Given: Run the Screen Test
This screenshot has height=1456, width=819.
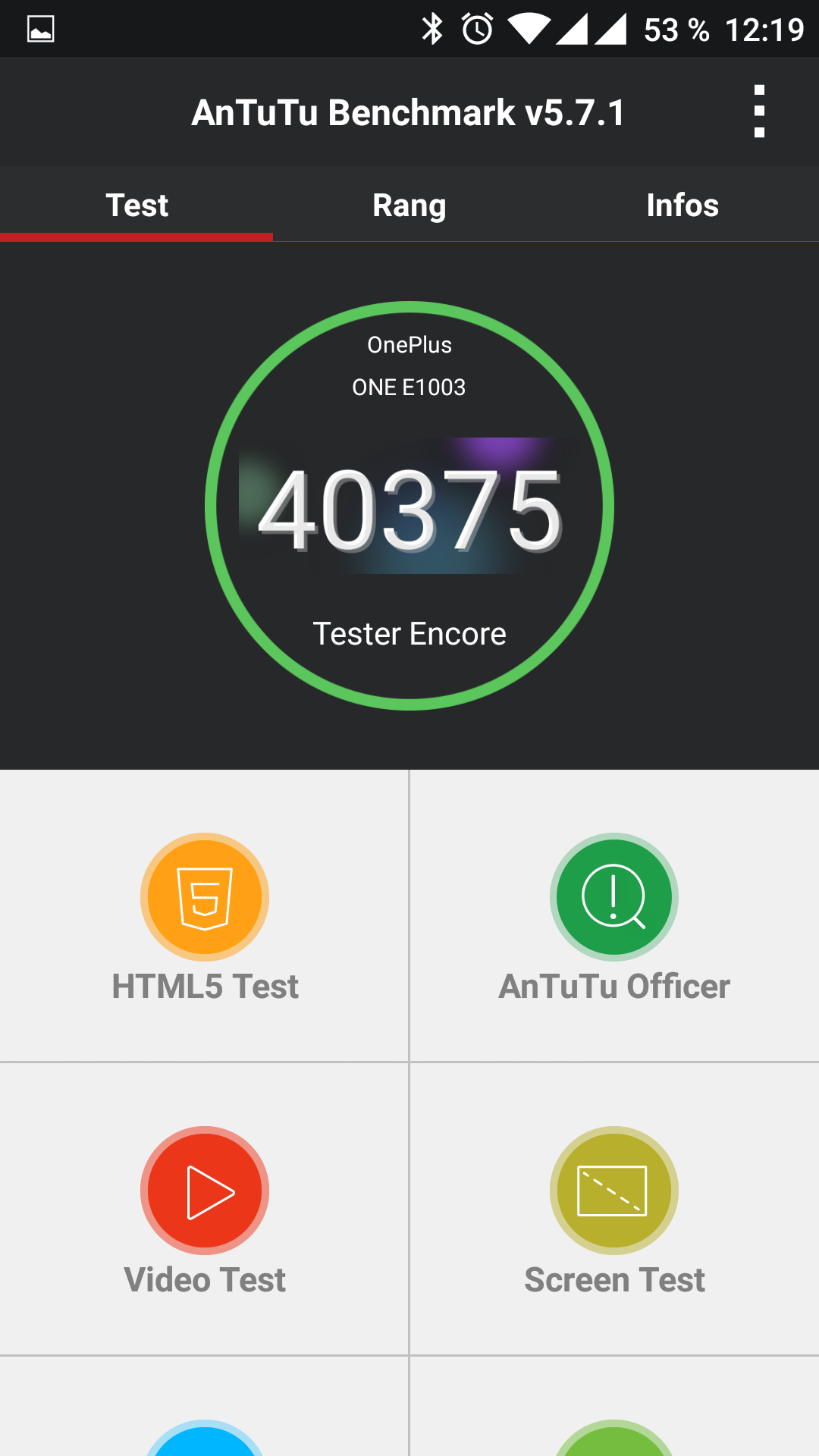Looking at the screenshot, I should point(614,1210).
